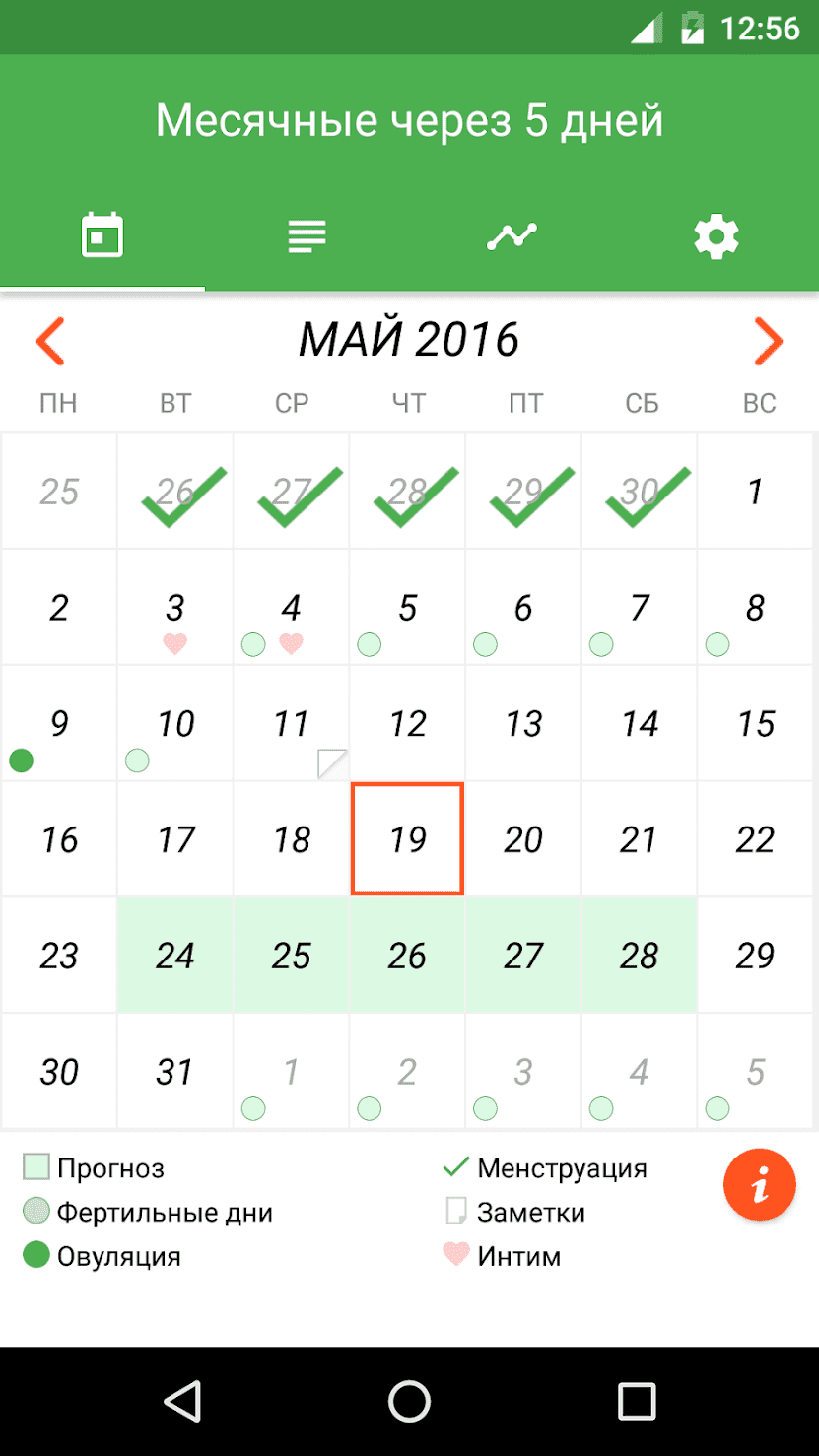The height and width of the screenshot is (1456, 819).
Task: Go to previous month with left arrow
Action: click(50, 341)
